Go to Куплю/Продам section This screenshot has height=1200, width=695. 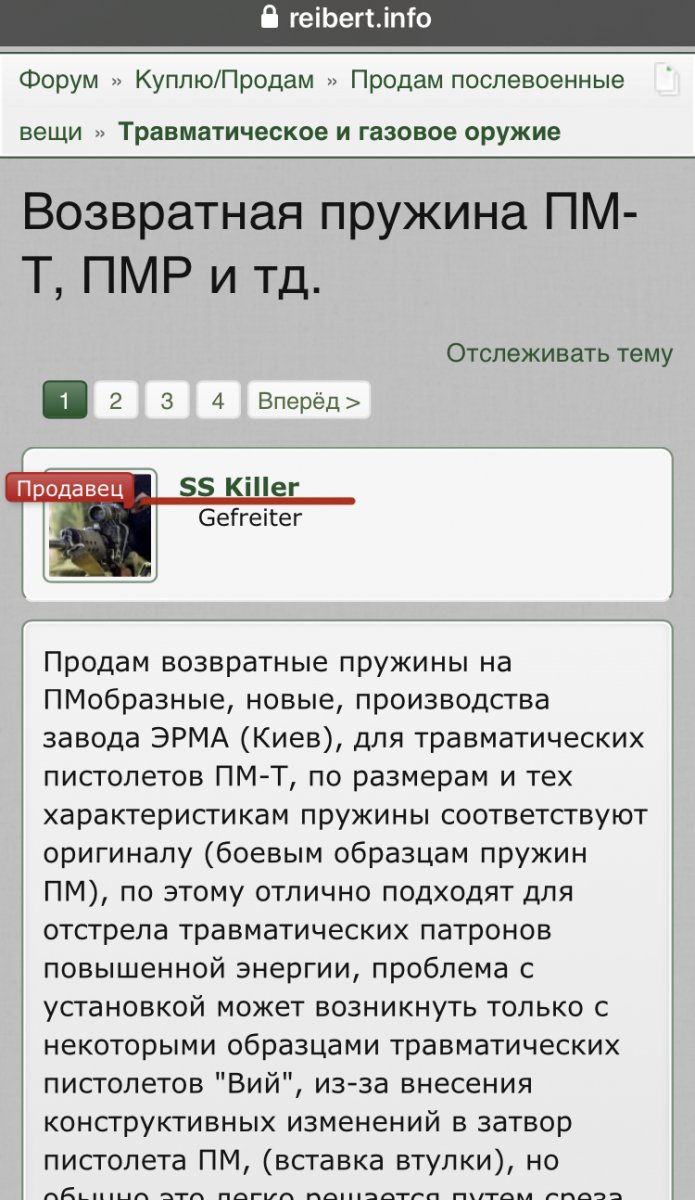coord(224,80)
